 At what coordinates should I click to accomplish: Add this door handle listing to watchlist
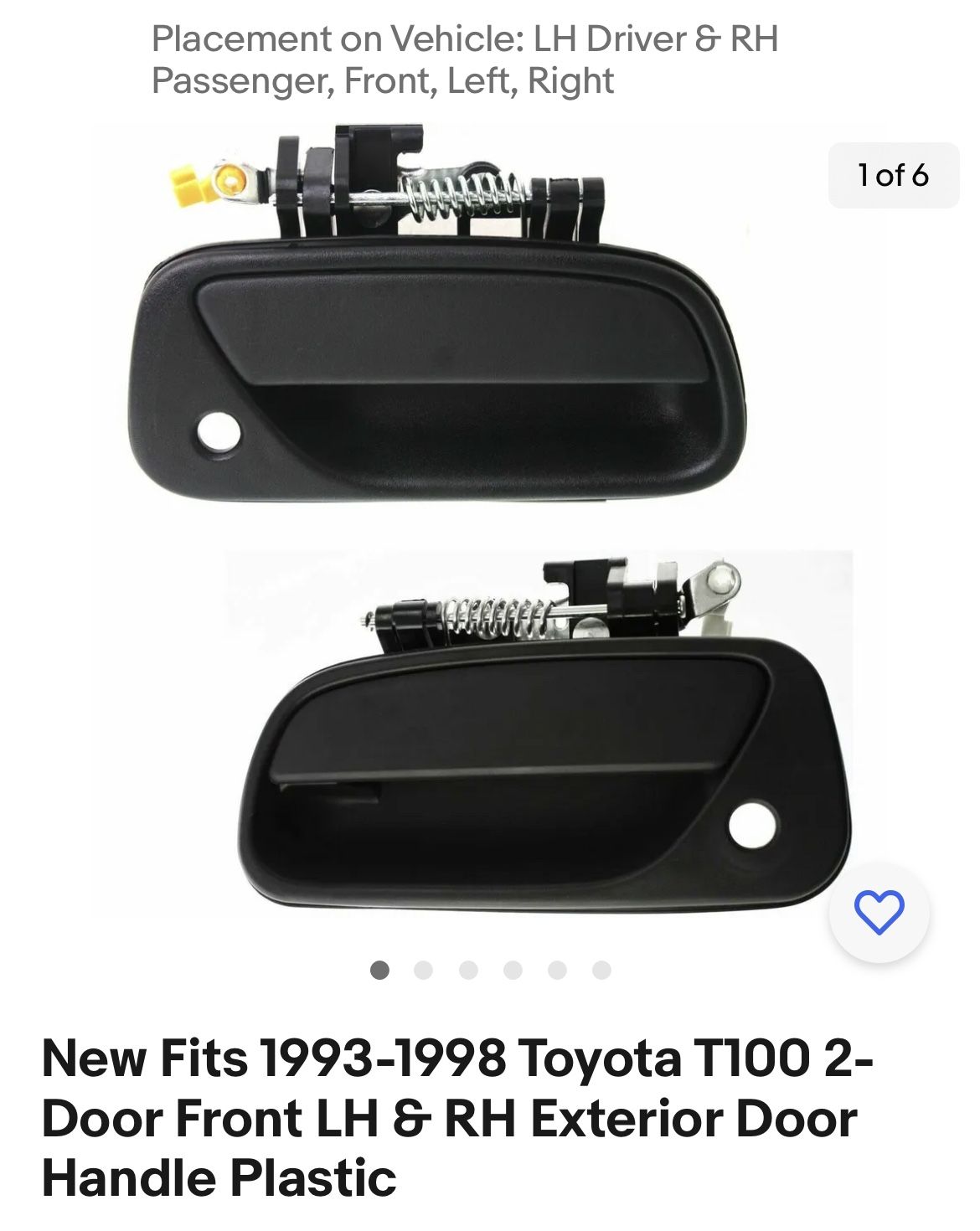[879, 912]
